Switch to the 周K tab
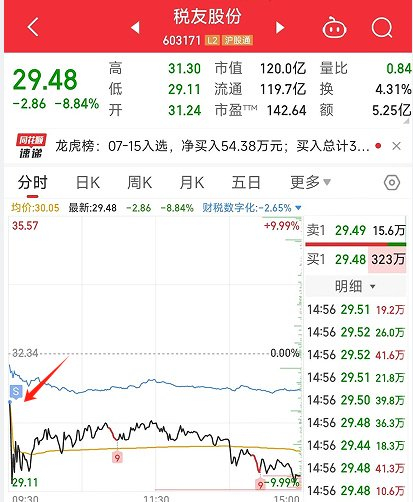The image size is (413, 502). point(139,183)
